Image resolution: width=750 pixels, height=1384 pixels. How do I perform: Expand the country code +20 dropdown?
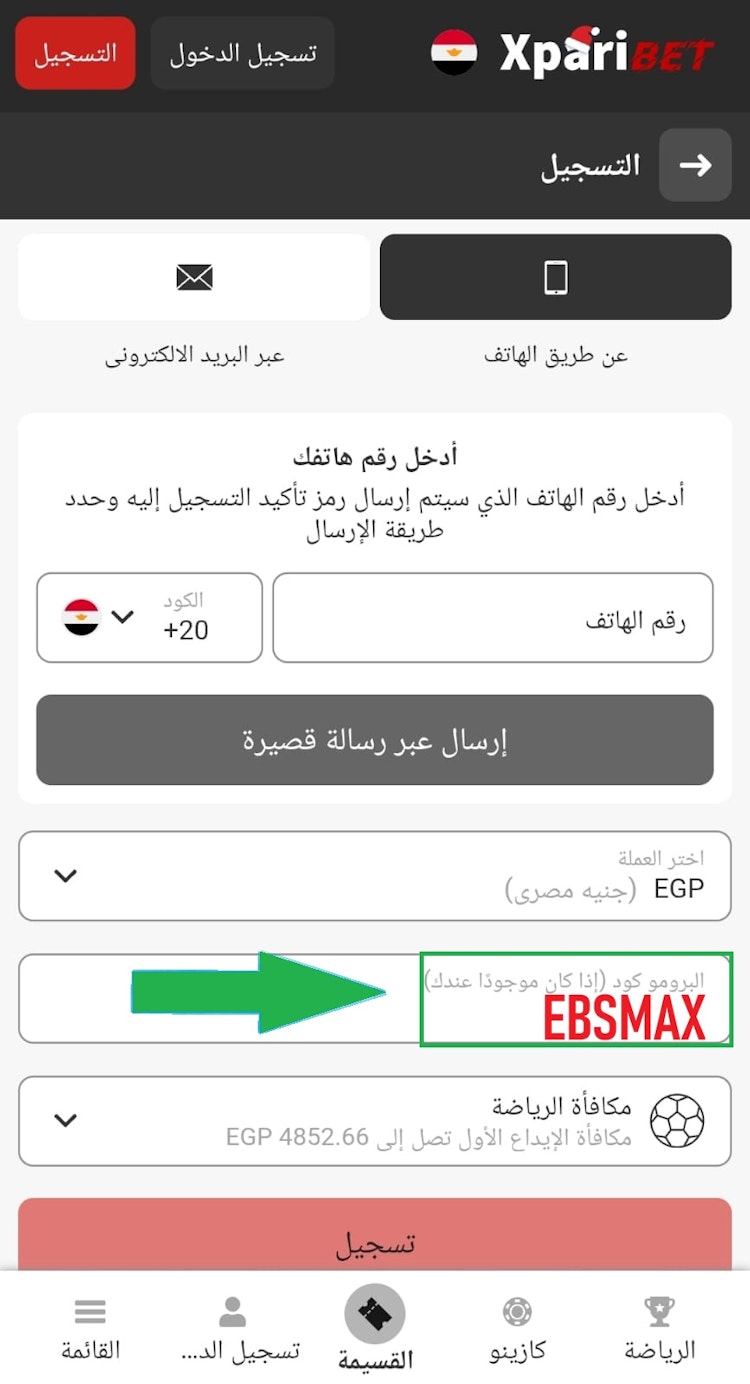[148, 617]
